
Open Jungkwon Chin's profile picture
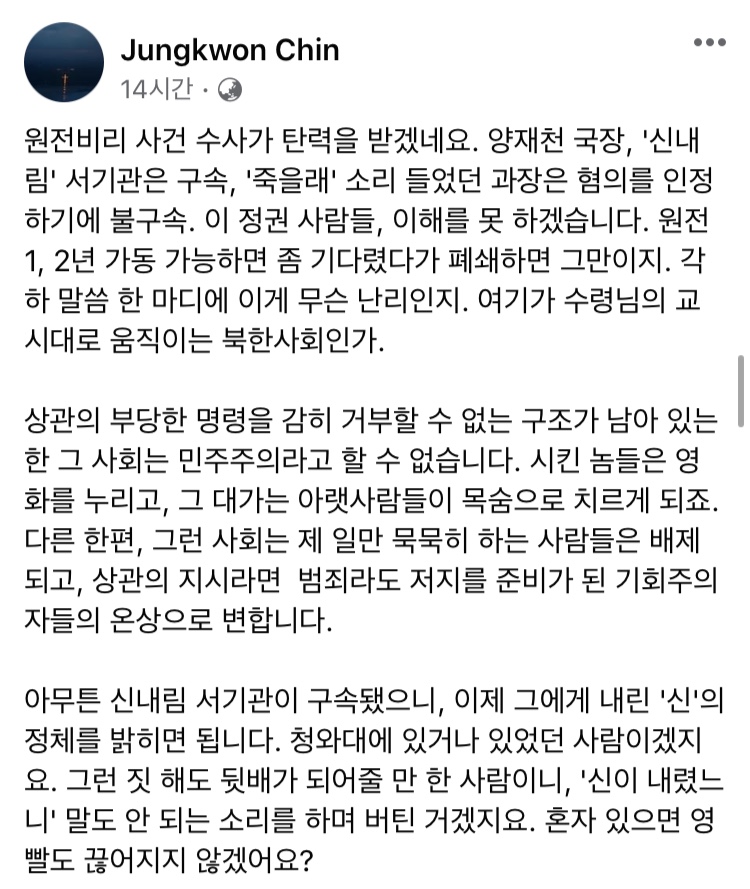coord(64,63)
